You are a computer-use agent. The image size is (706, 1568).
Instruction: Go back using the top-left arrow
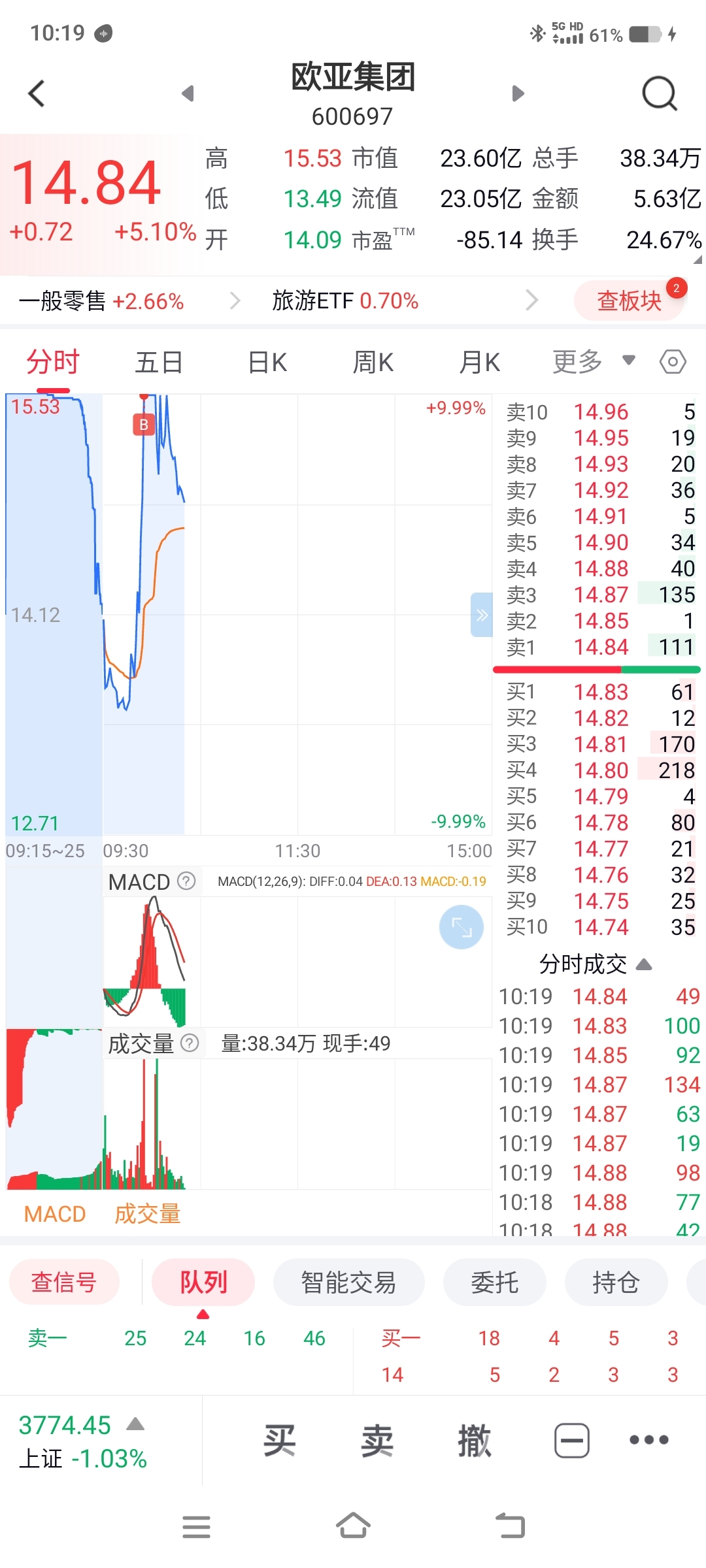[37, 93]
